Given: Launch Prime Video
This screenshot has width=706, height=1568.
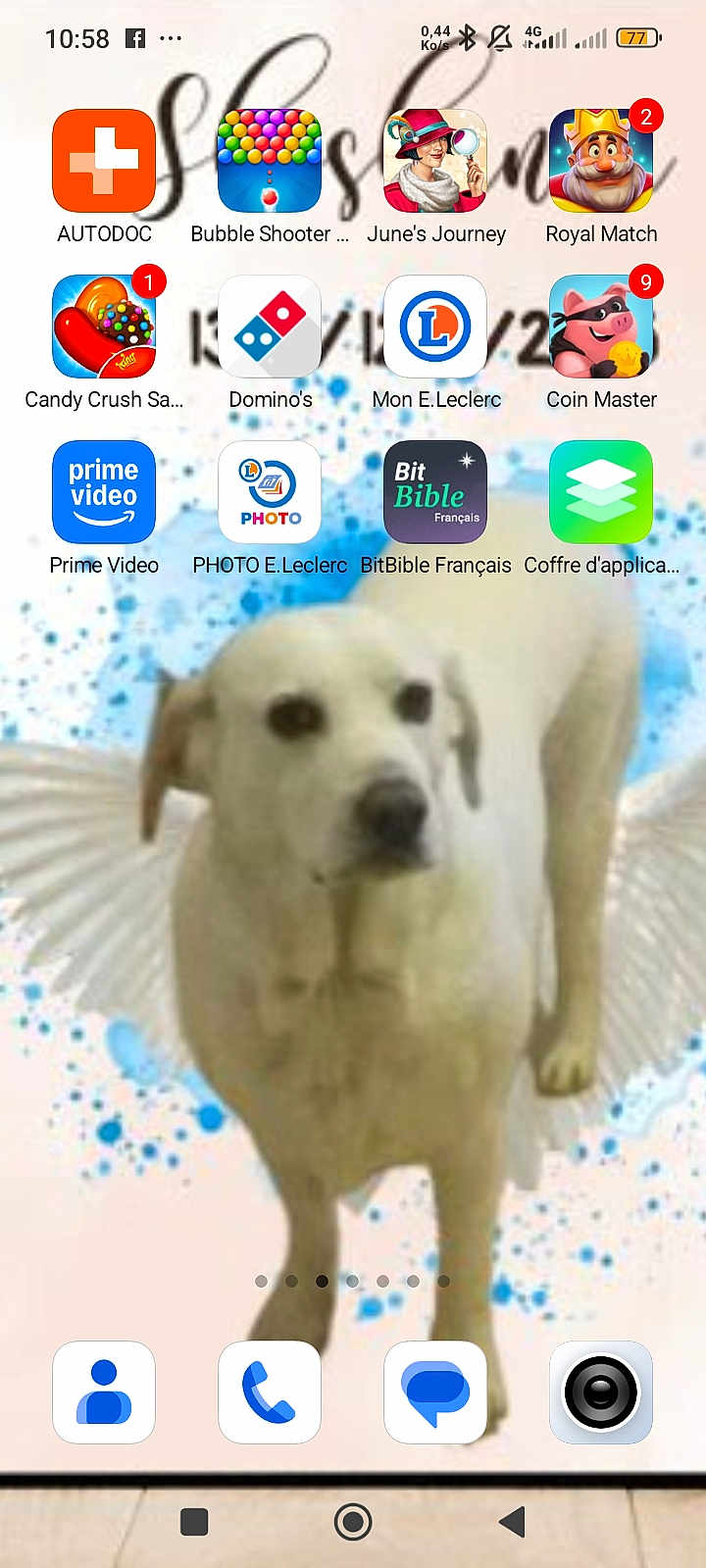Looking at the screenshot, I should [x=104, y=492].
